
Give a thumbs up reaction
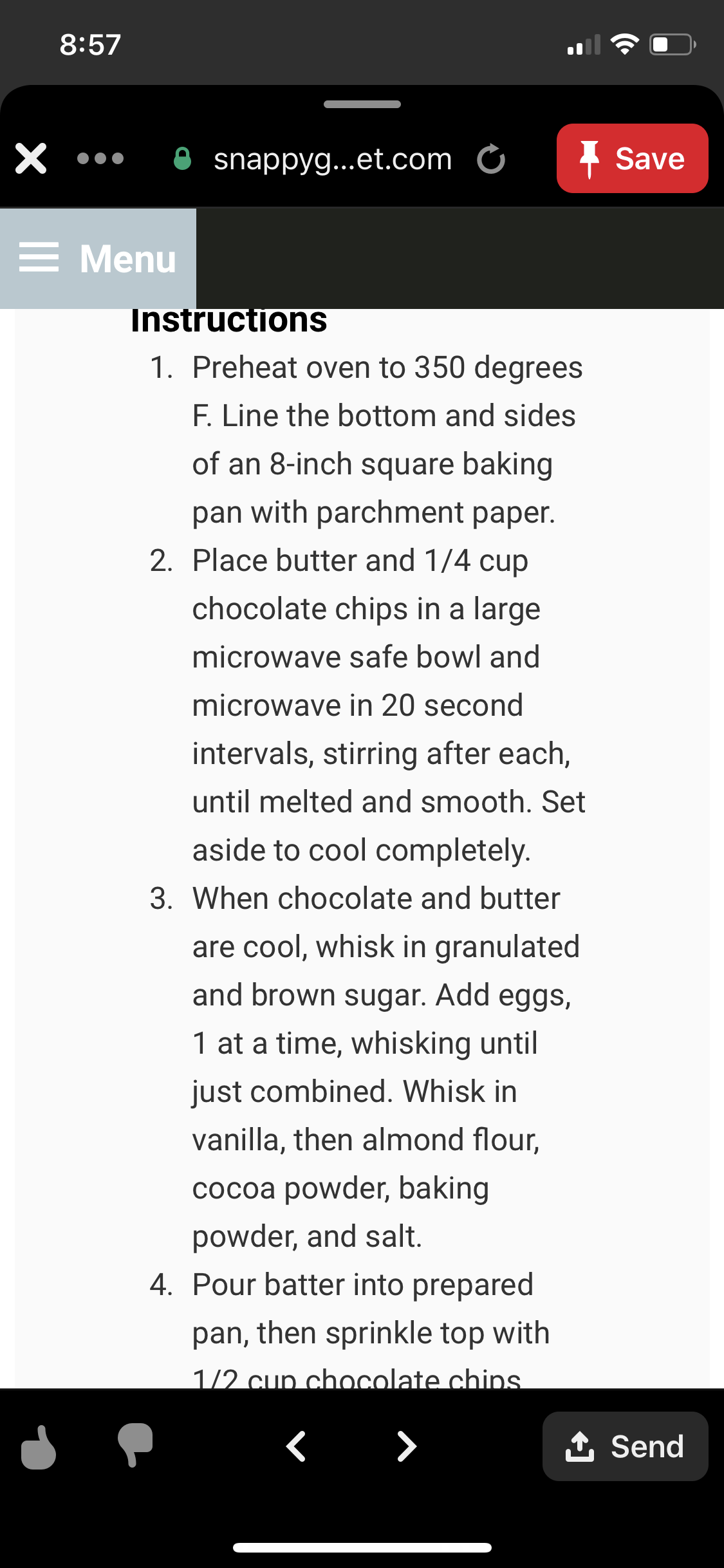click(x=39, y=1448)
